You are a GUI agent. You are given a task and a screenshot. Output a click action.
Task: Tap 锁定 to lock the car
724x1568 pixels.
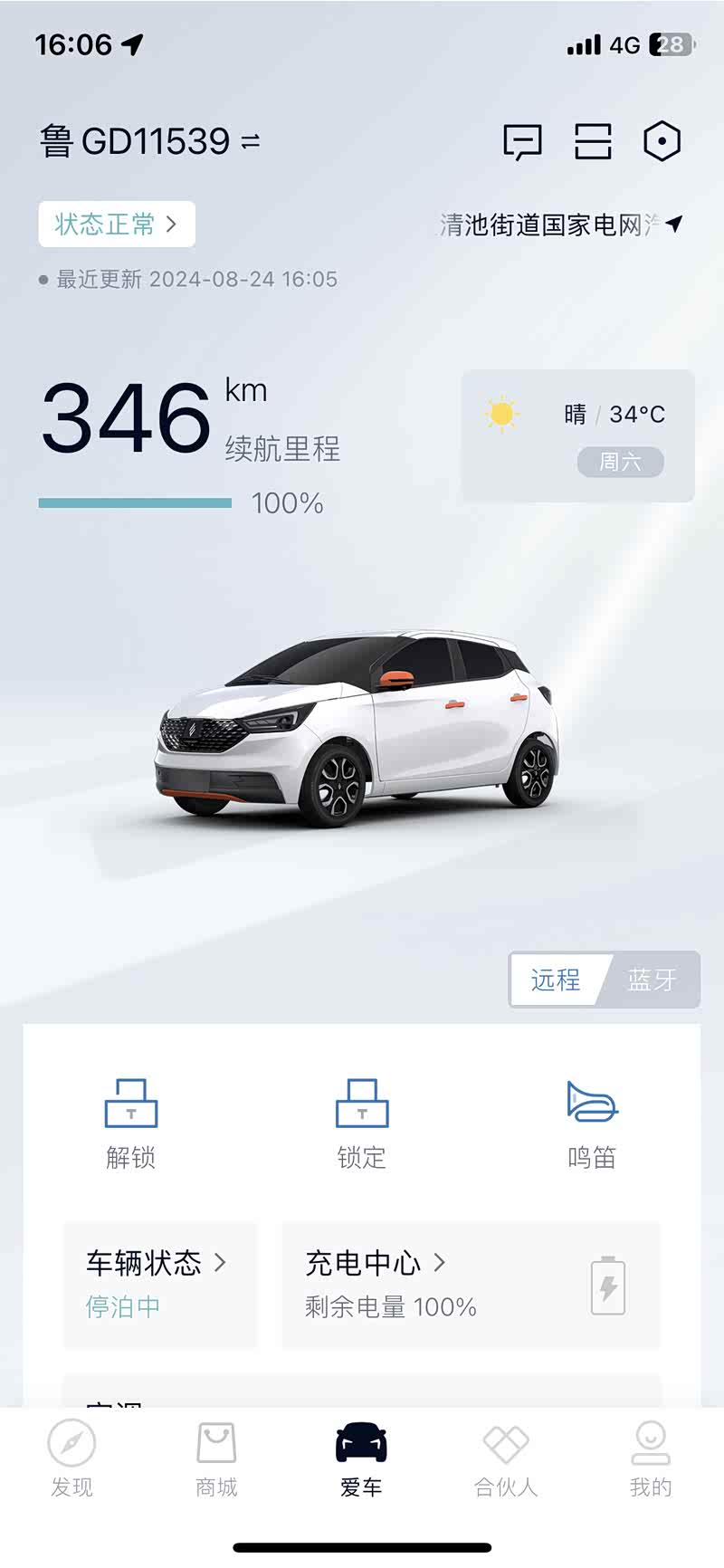tap(362, 1123)
